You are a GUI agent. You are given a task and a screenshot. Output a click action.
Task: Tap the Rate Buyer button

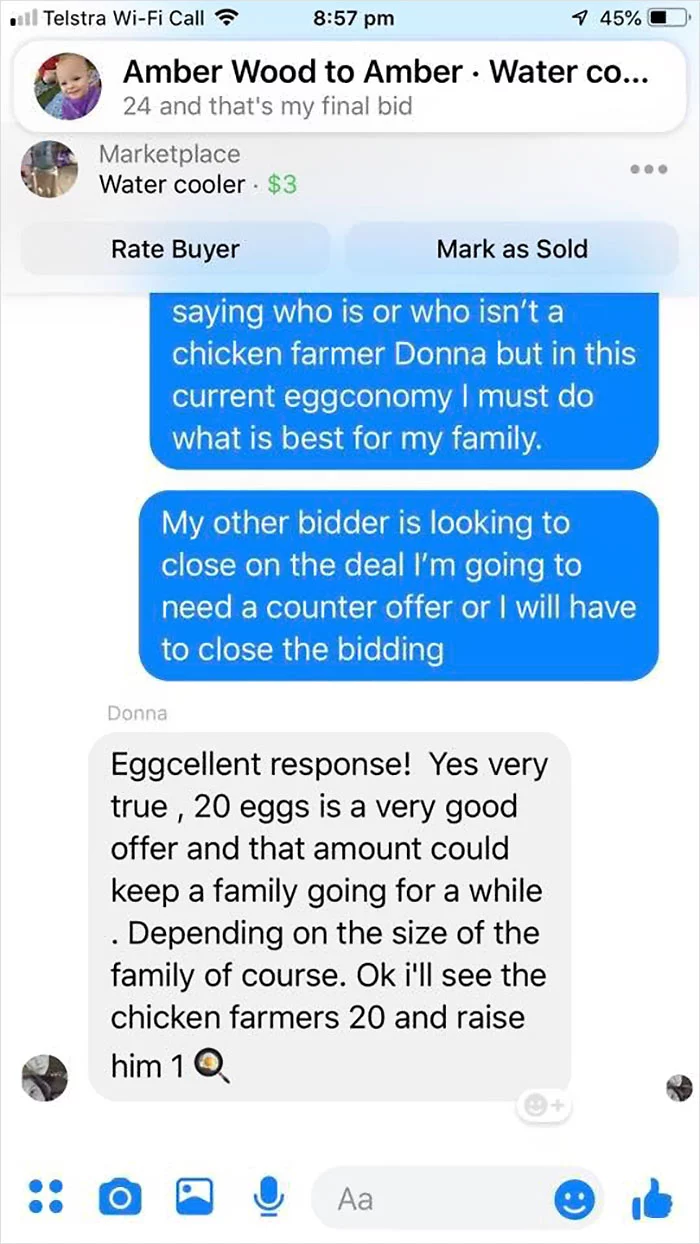tap(175, 249)
